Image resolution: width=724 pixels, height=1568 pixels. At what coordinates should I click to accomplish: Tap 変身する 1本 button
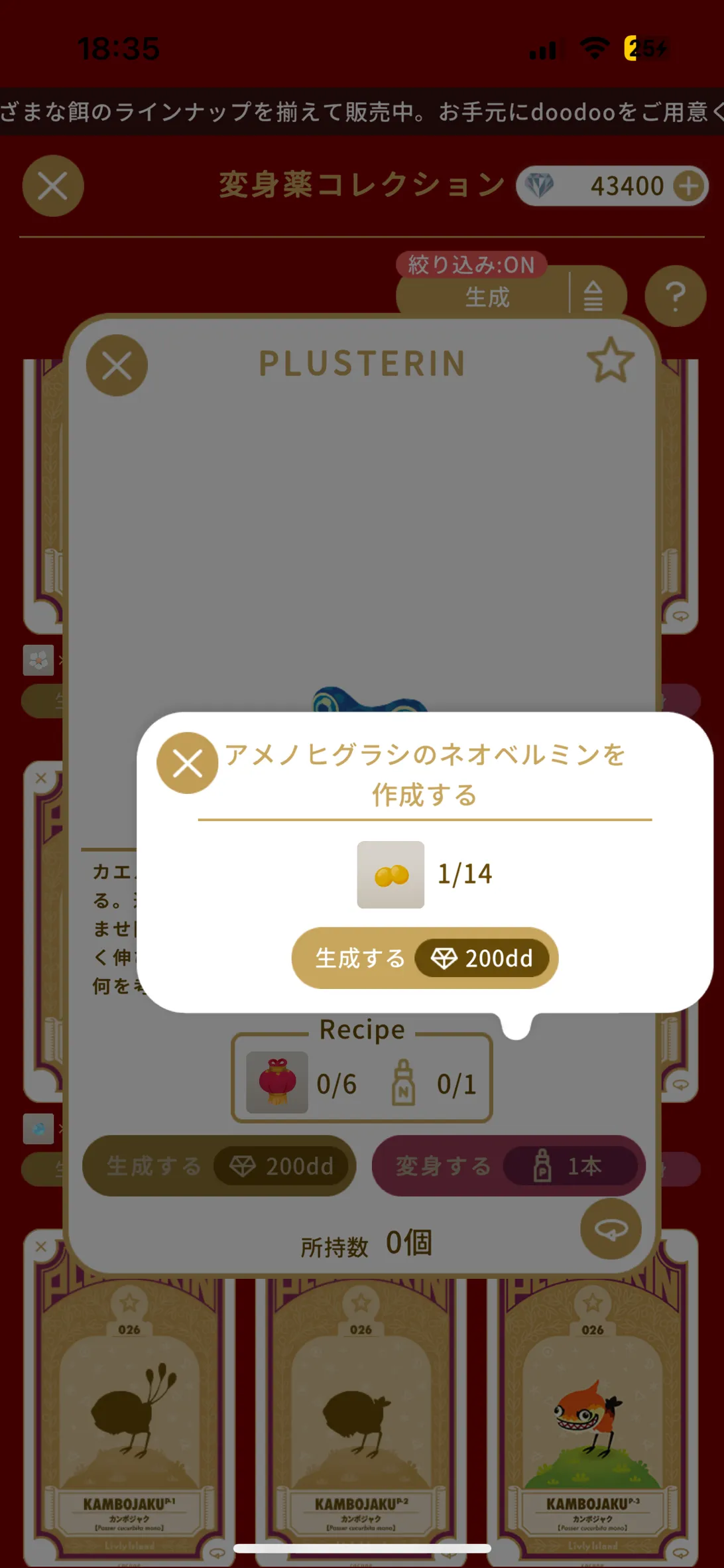click(509, 1165)
